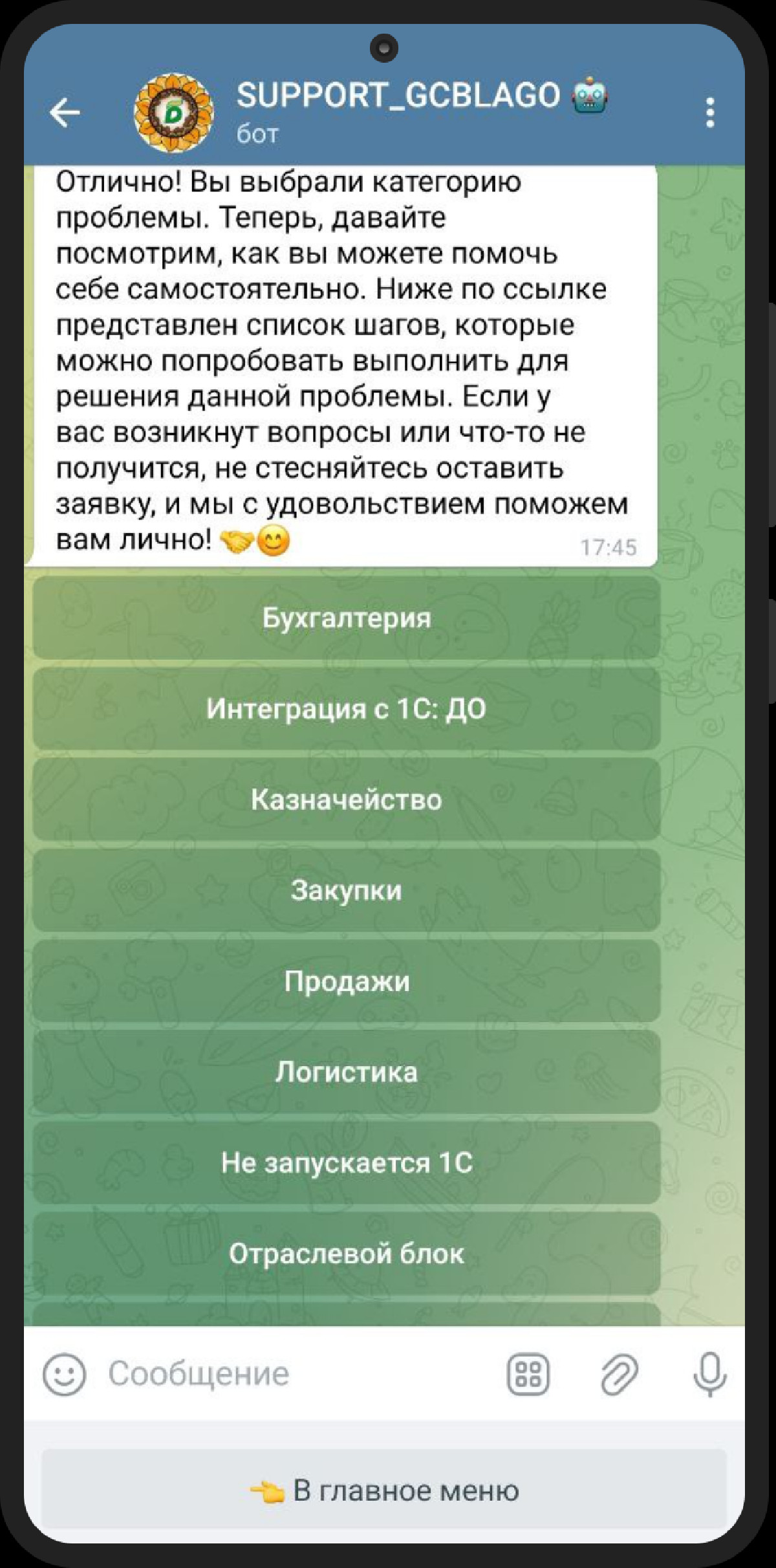Image resolution: width=776 pixels, height=1568 pixels.
Task: Go back from the bot chat
Action: (65, 113)
